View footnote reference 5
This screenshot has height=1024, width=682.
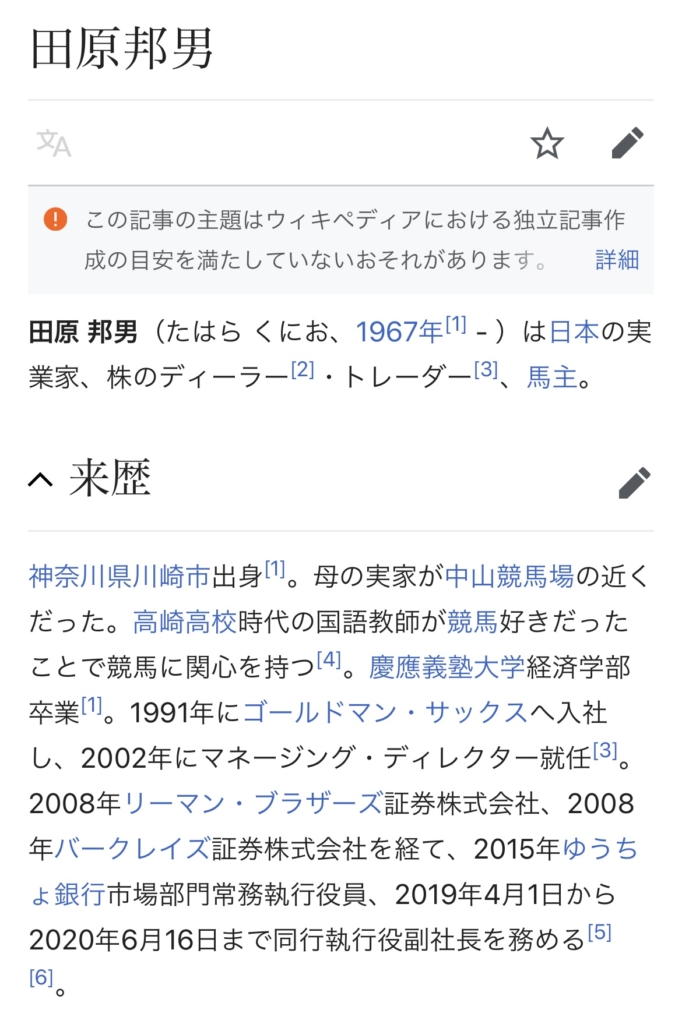coord(599,933)
